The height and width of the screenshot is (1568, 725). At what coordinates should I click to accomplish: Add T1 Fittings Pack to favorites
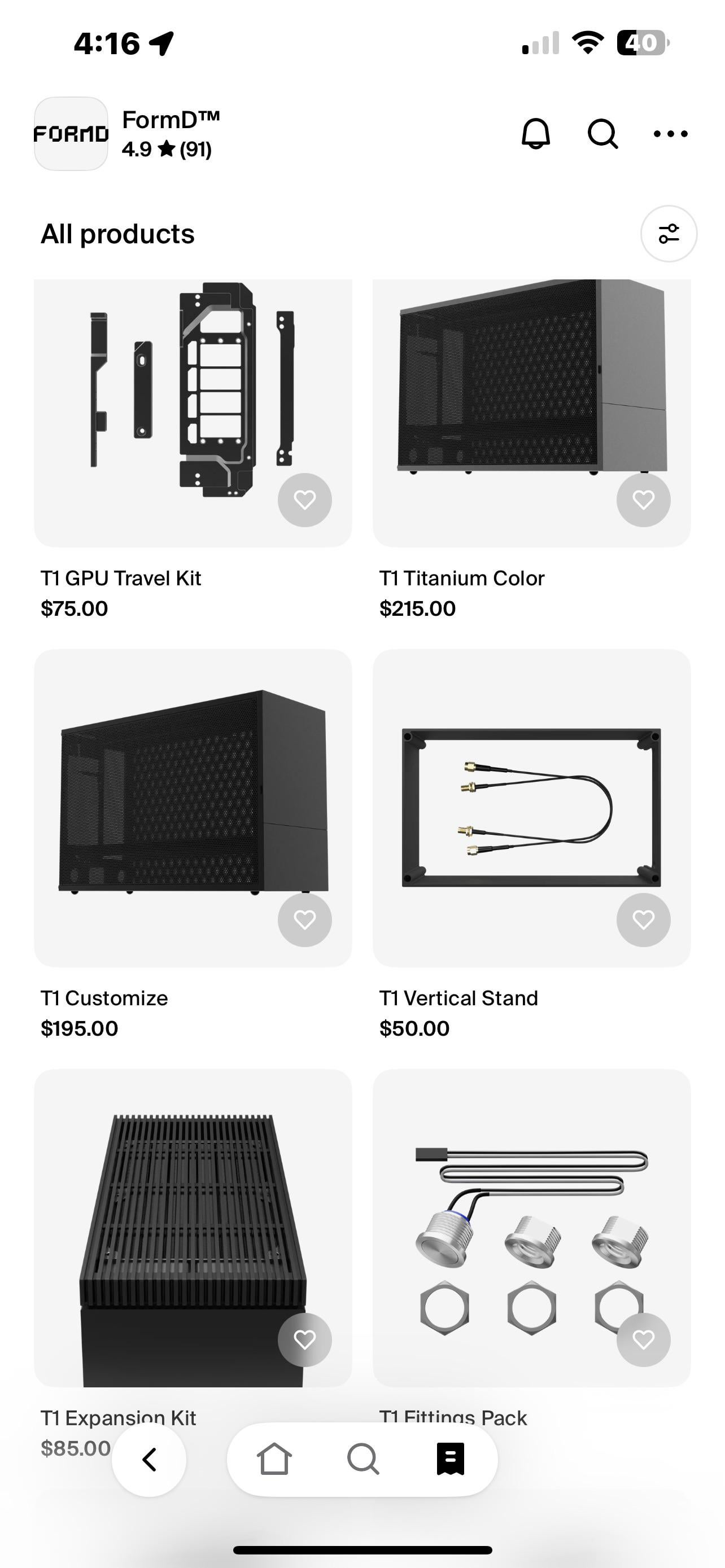[644, 1340]
